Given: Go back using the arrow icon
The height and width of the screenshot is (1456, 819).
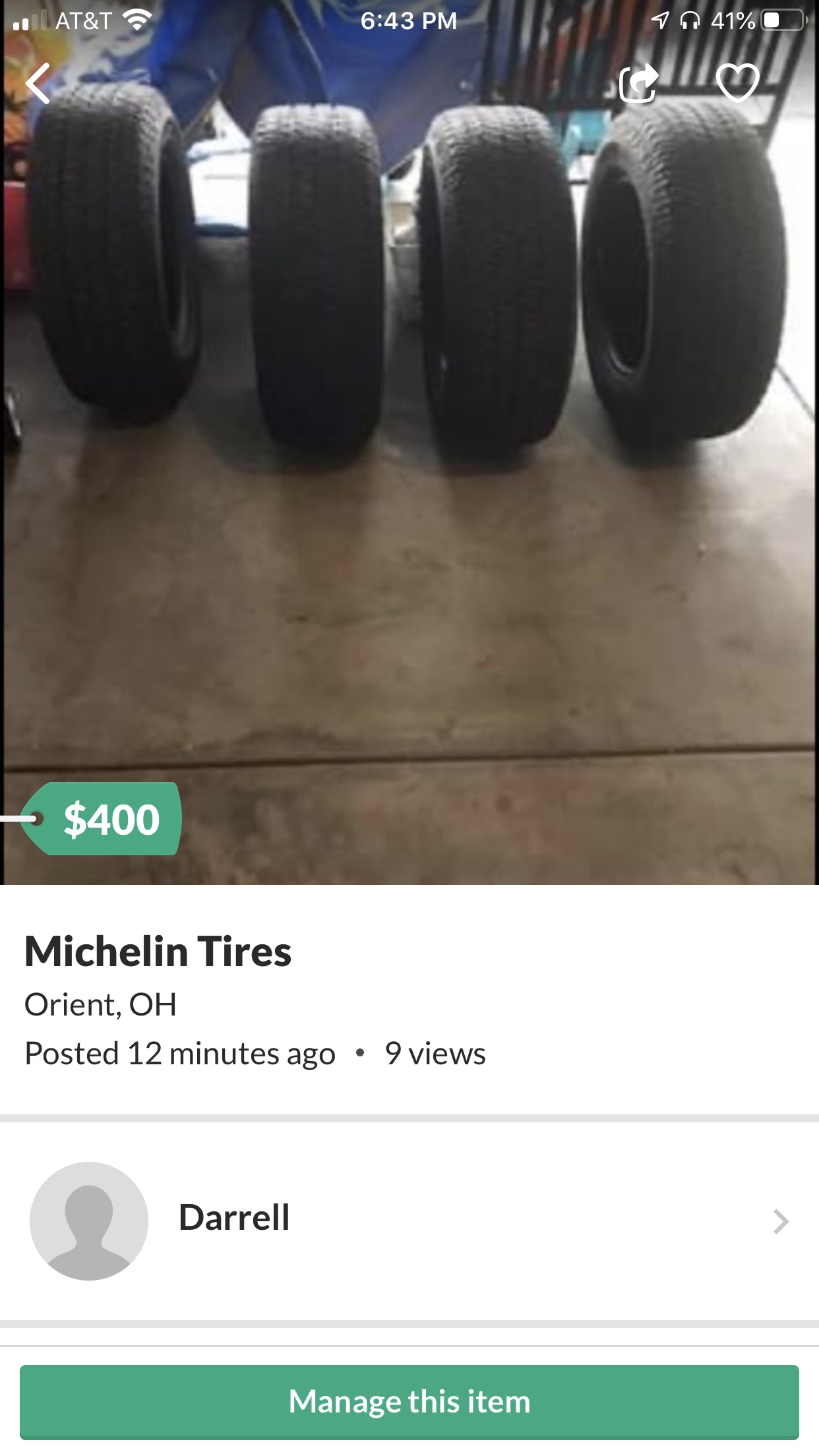Looking at the screenshot, I should click(38, 84).
